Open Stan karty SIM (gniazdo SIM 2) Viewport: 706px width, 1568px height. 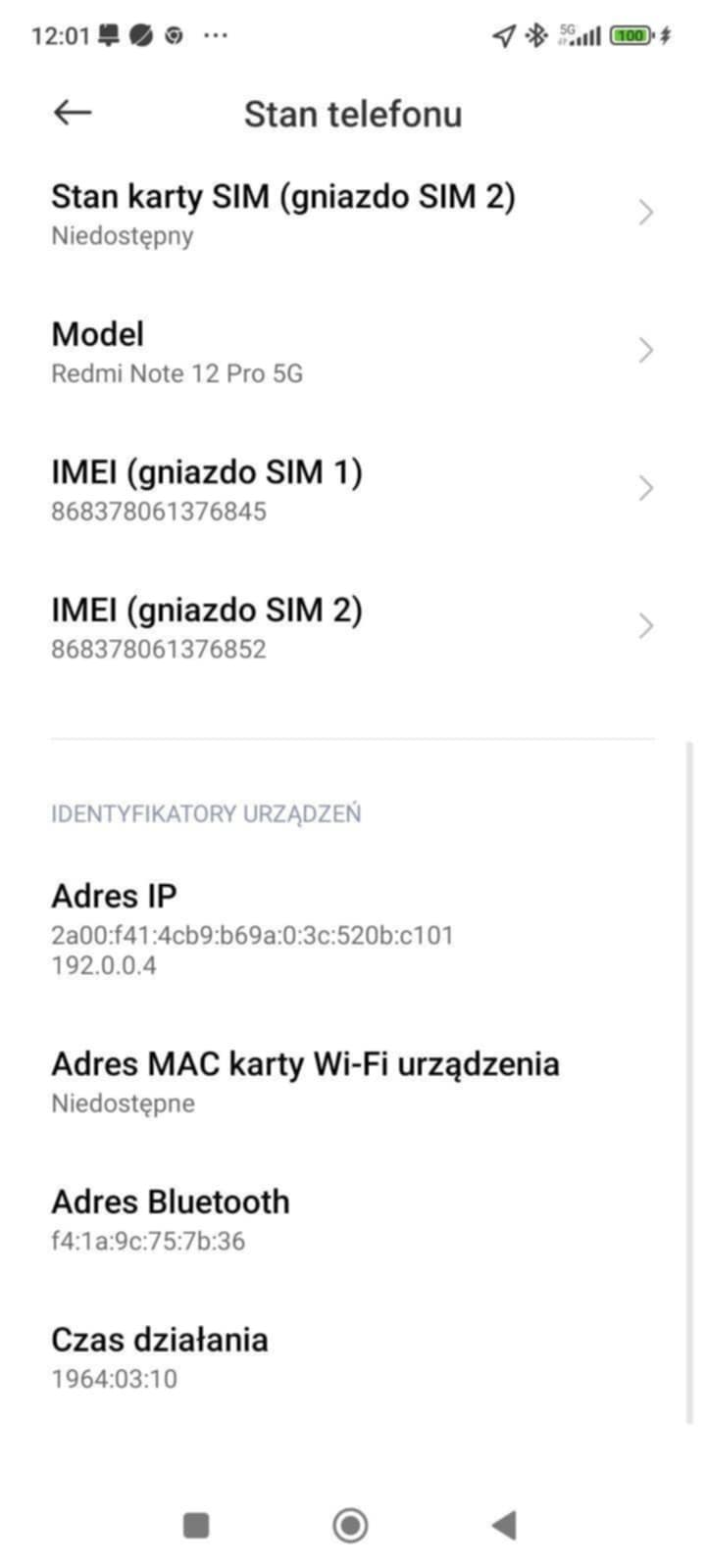[353, 214]
